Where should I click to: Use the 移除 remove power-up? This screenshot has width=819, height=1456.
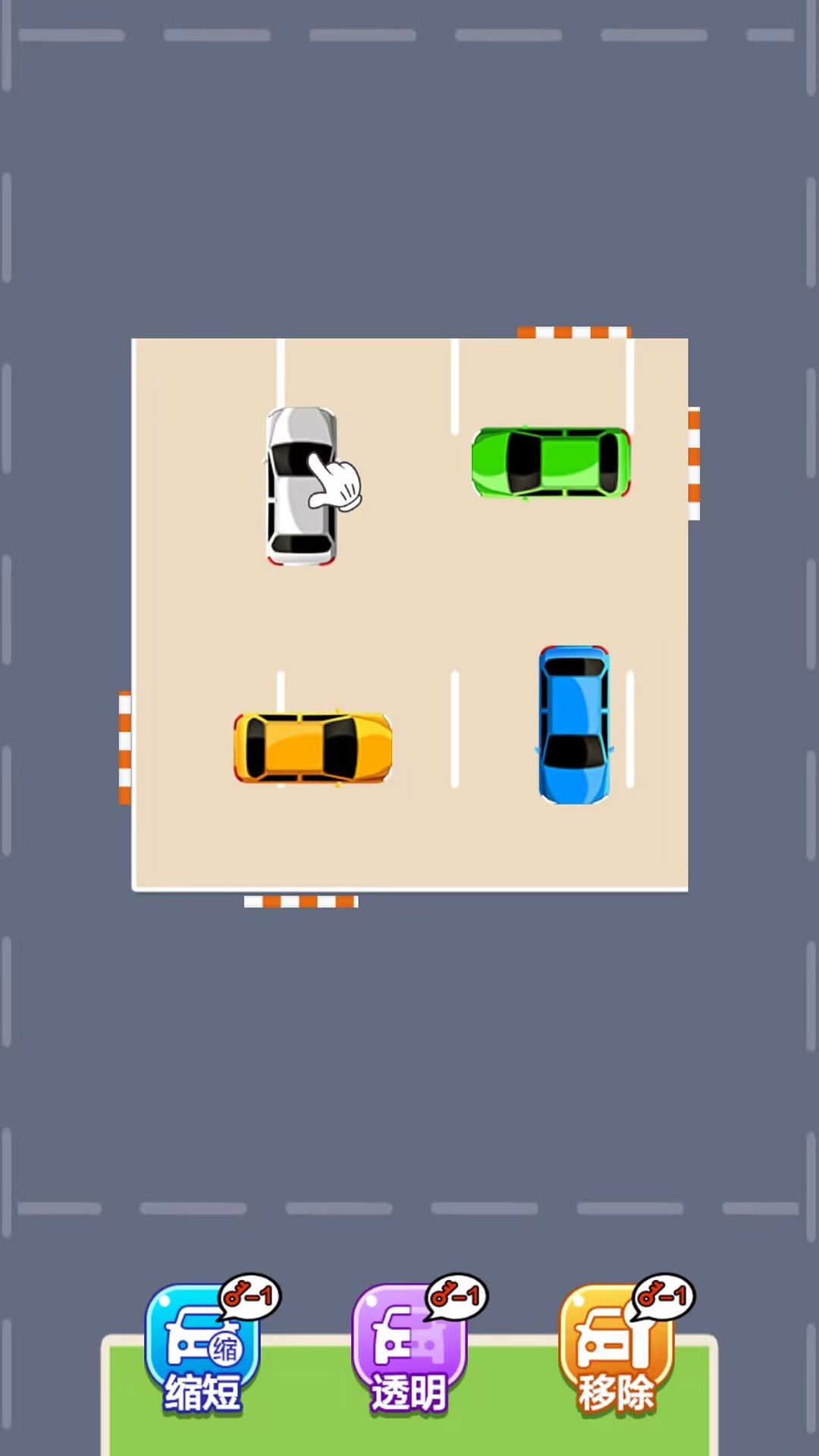pyautogui.click(x=616, y=1348)
